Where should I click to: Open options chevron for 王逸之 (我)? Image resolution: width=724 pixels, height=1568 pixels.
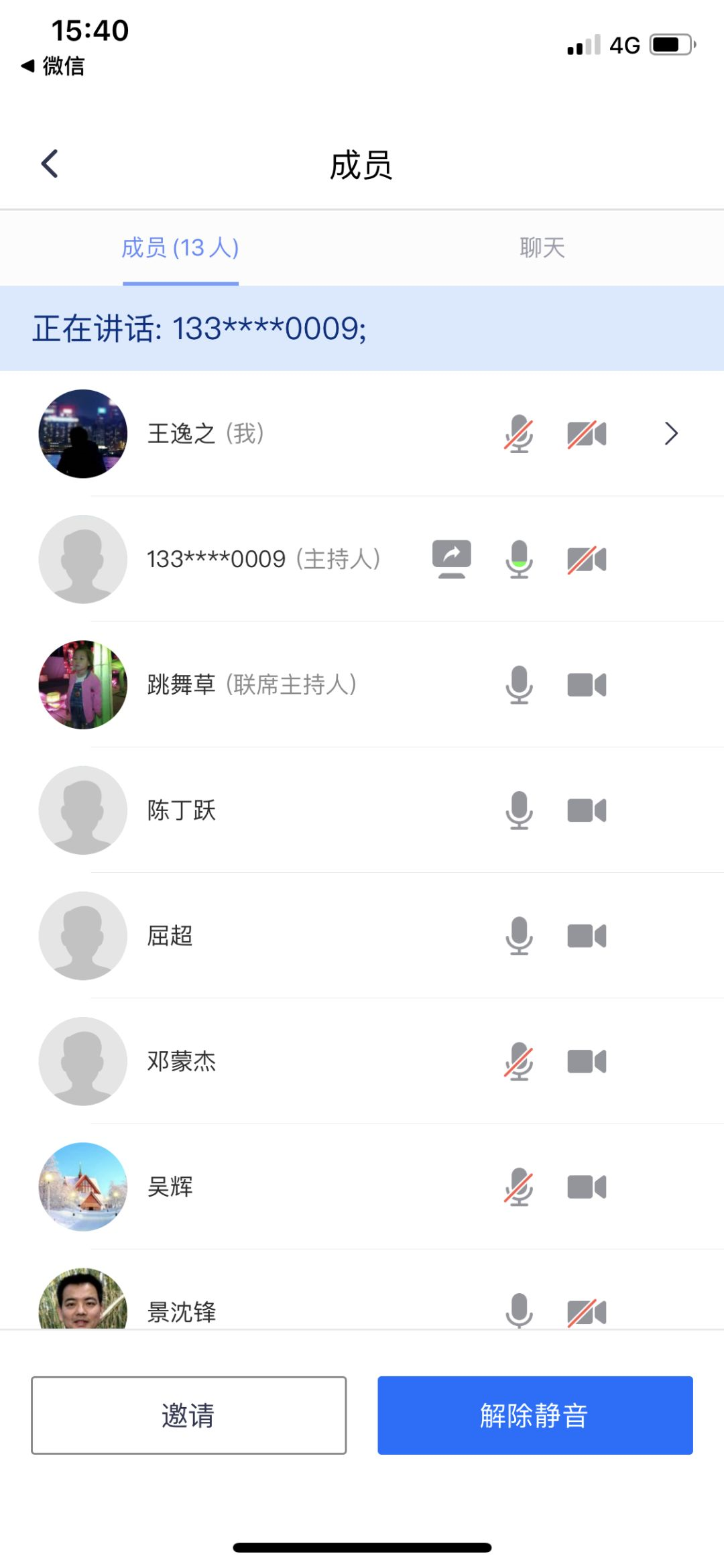[671, 434]
